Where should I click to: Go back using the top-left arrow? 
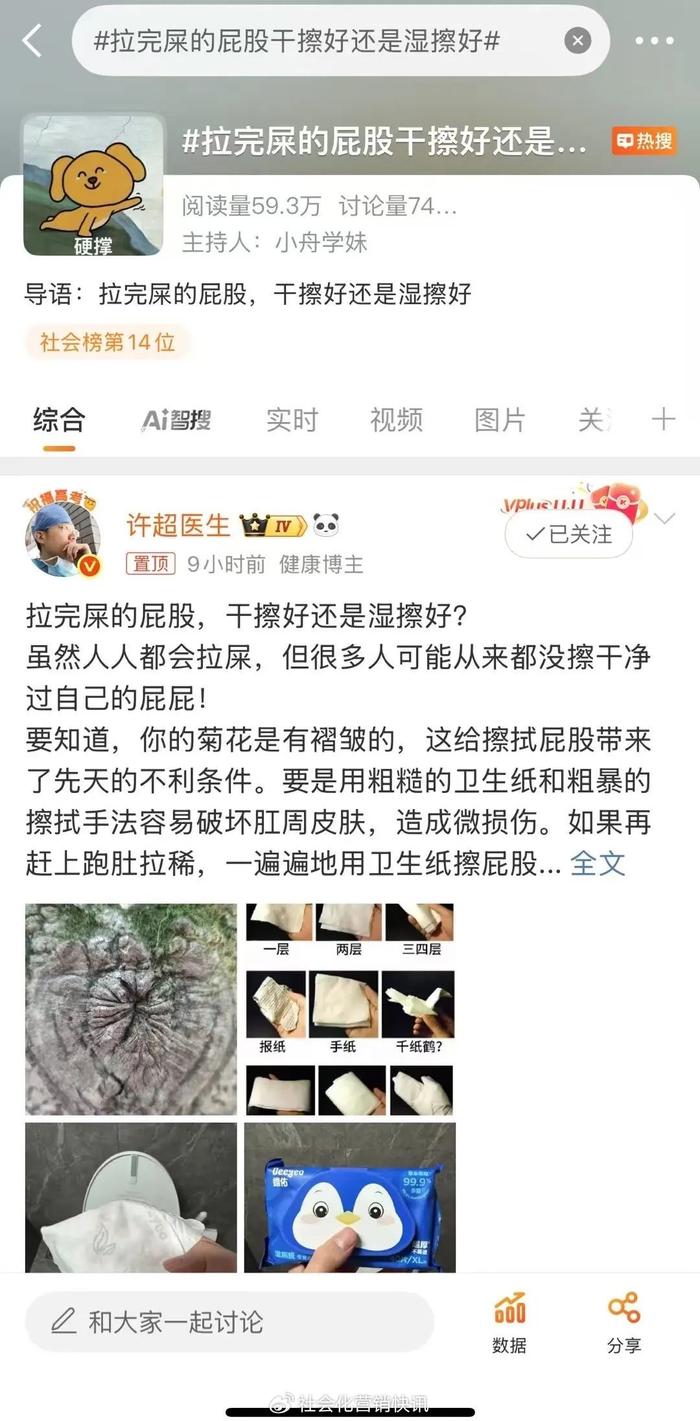32,41
